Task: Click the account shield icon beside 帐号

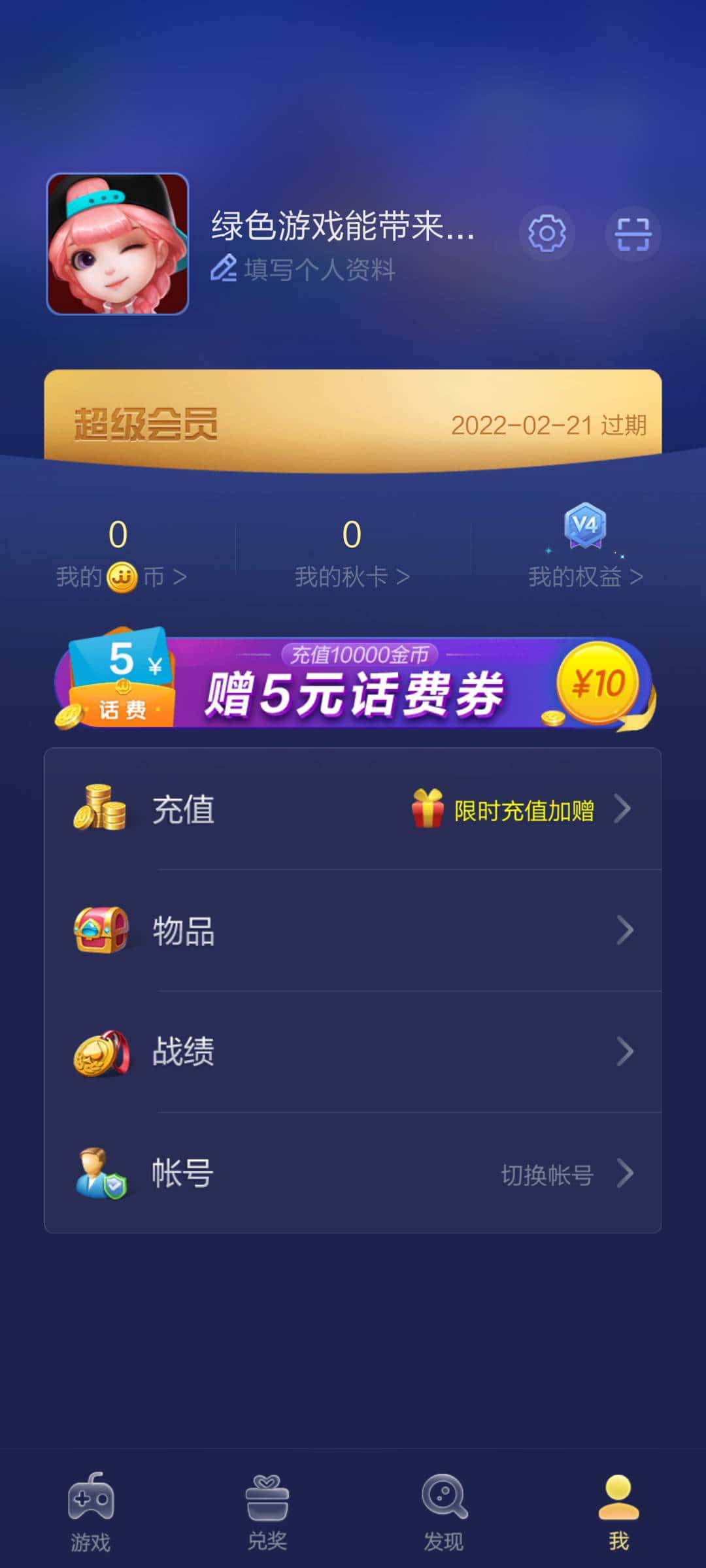Action: tap(99, 1173)
